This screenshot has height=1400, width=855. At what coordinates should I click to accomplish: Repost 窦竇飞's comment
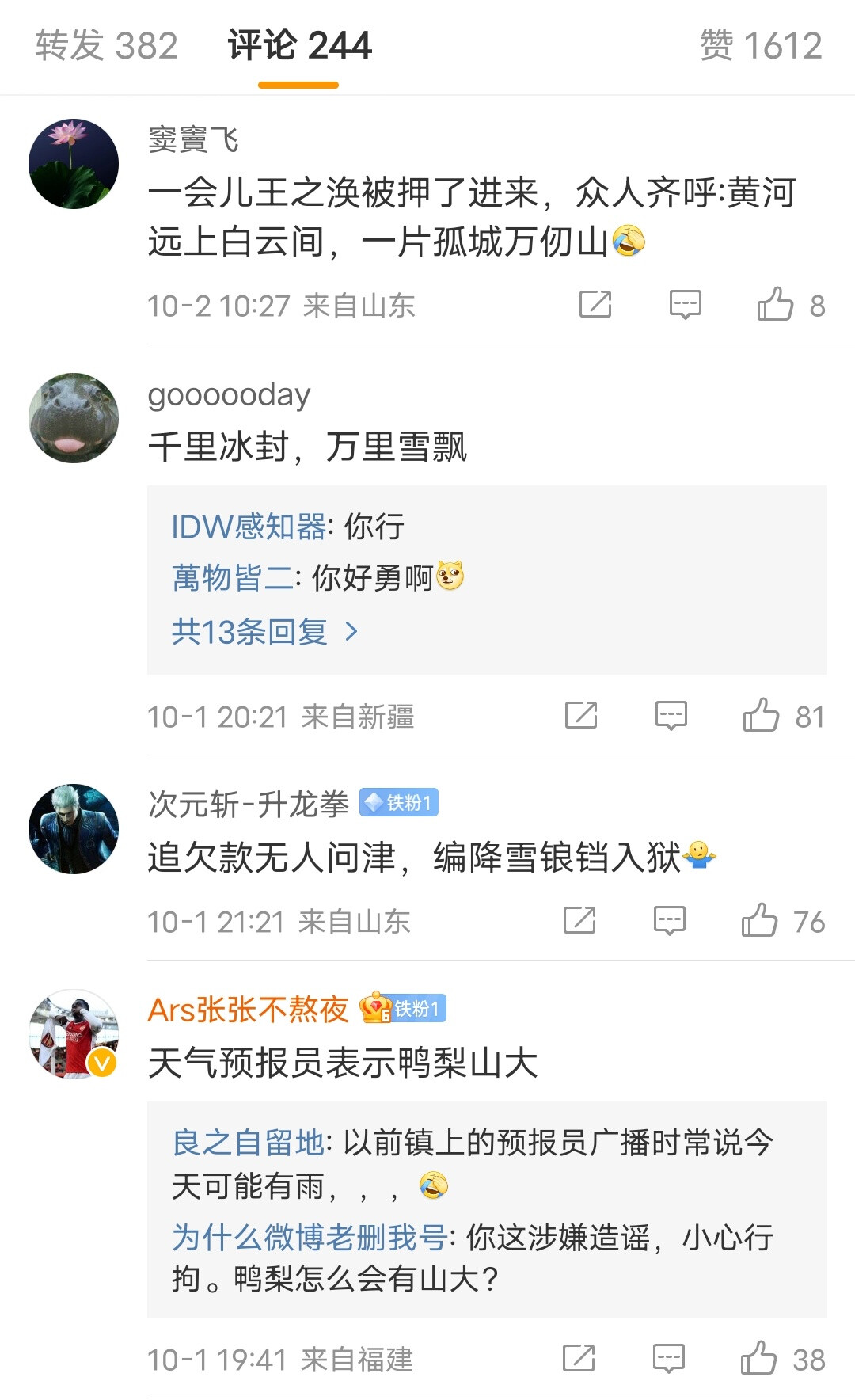coord(595,305)
